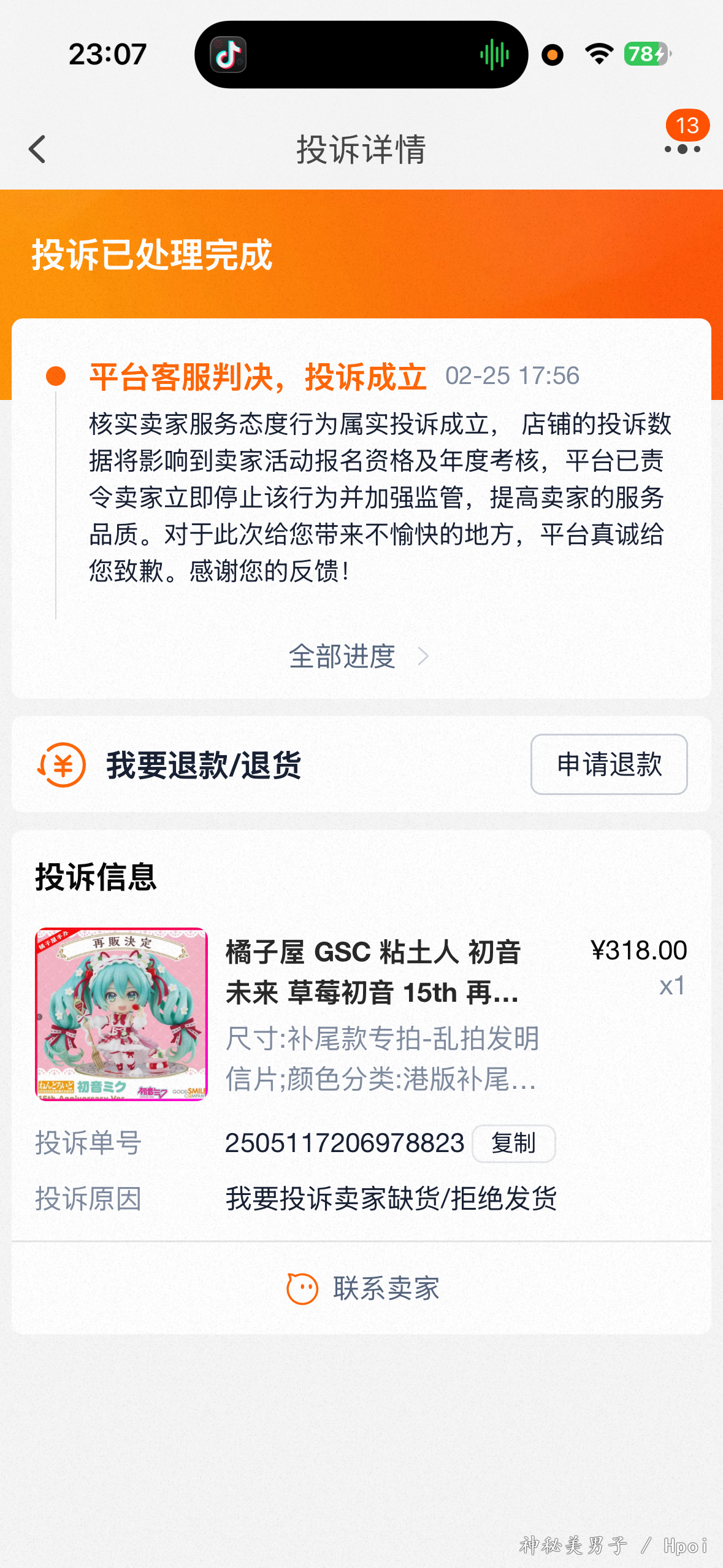723x1568 pixels.
Task: Tap 申请退款 to request refund
Action: (608, 764)
